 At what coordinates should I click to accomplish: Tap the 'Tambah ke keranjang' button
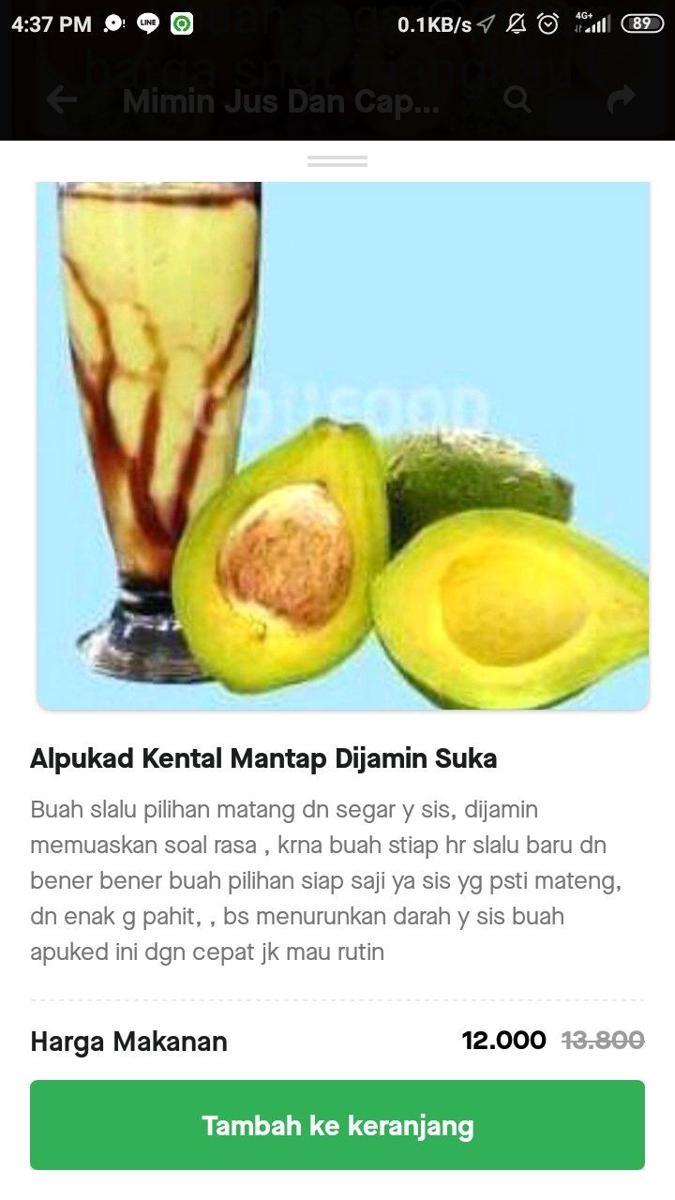point(337,1125)
